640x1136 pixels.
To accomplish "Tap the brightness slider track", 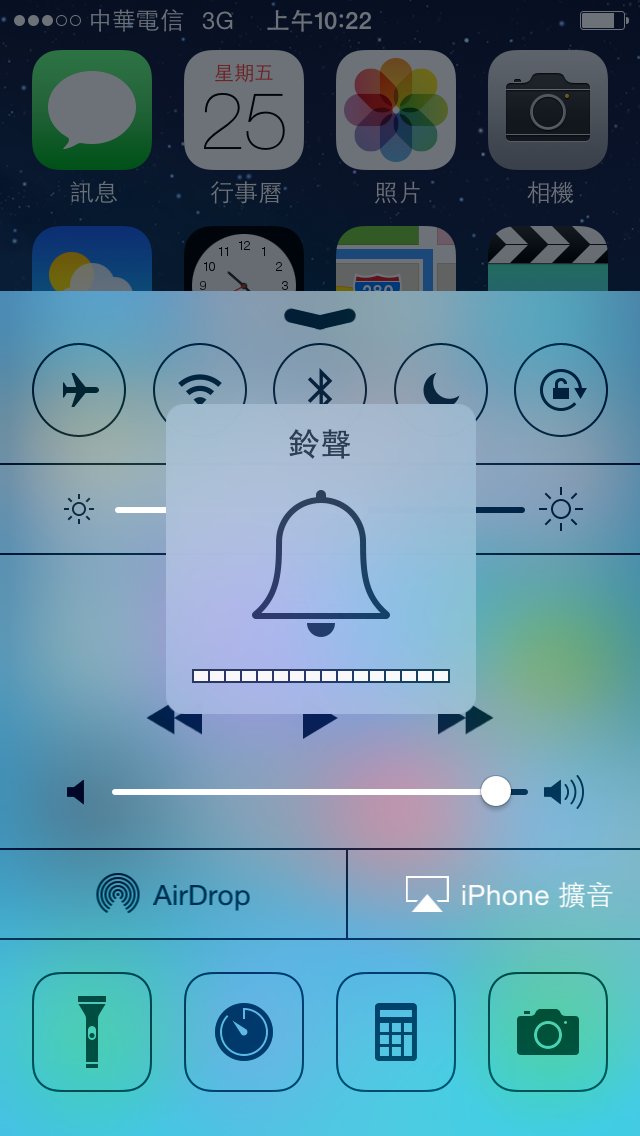I will tap(500, 510).
